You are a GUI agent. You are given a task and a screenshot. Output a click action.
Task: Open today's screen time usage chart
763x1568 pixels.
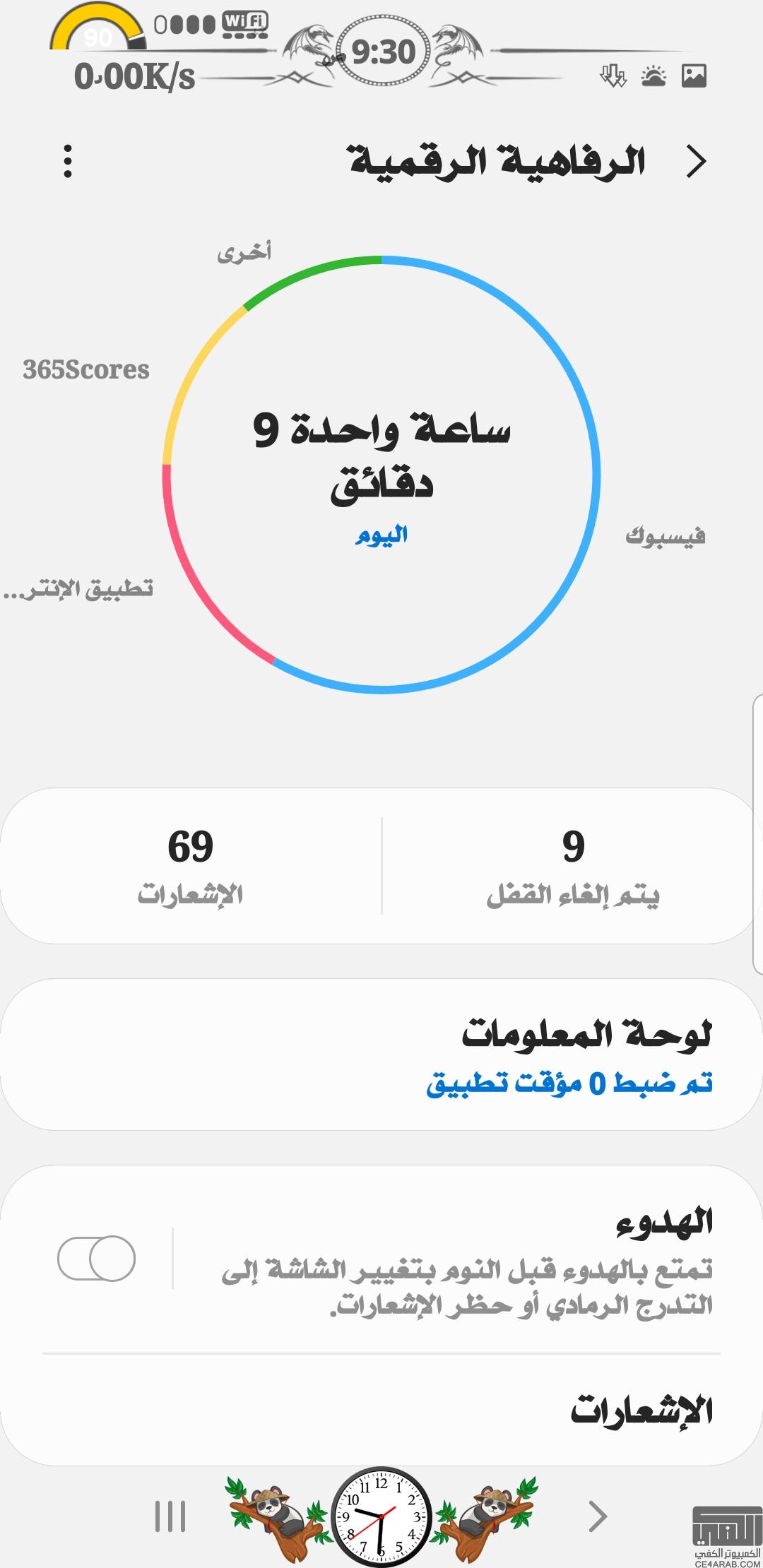pos(381,475)
